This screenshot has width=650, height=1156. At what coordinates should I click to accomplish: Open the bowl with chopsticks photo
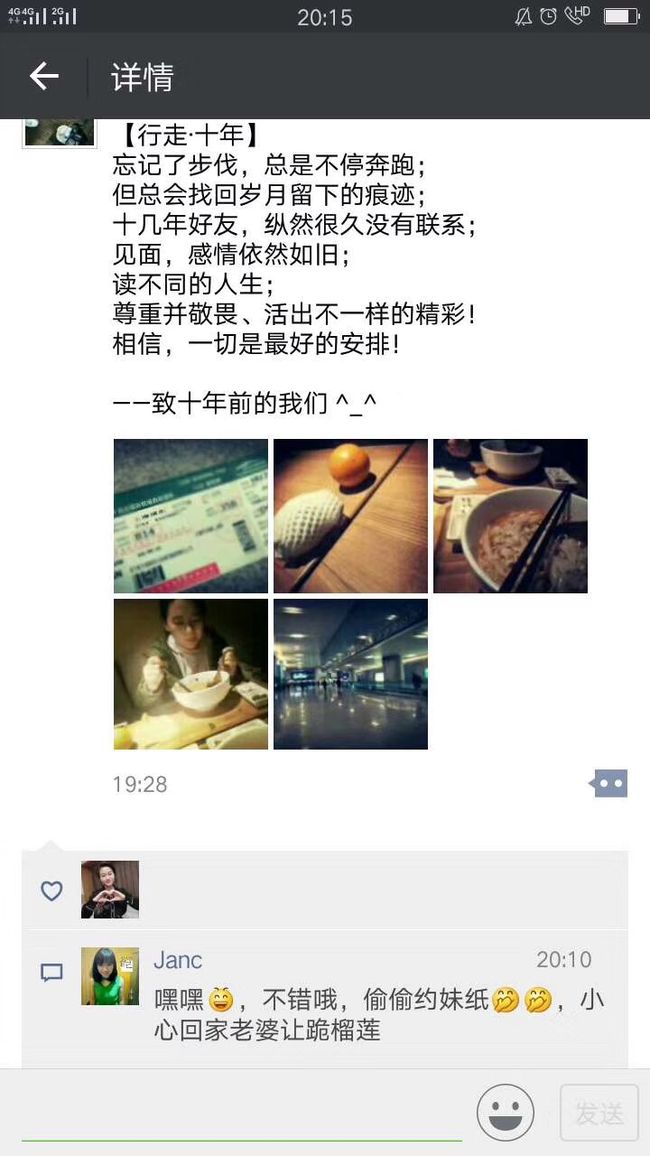(x=510, y=516)
